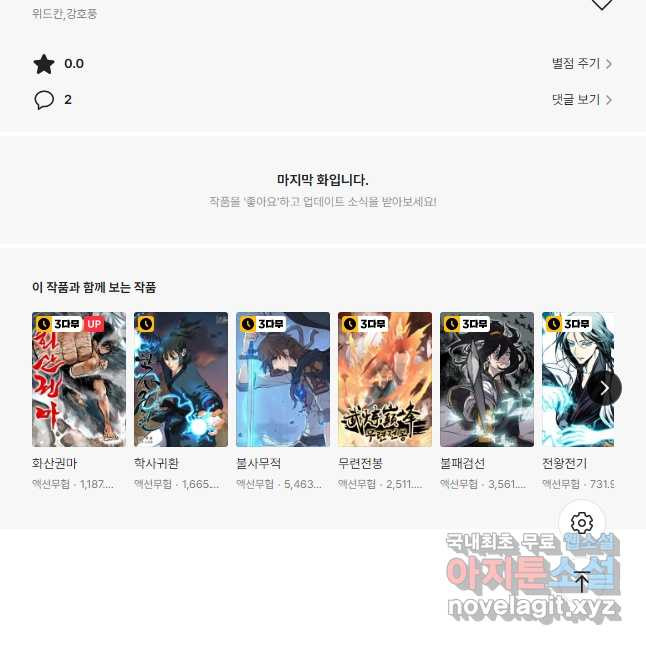Open 별점 주기 to rate

pos(581,64)
